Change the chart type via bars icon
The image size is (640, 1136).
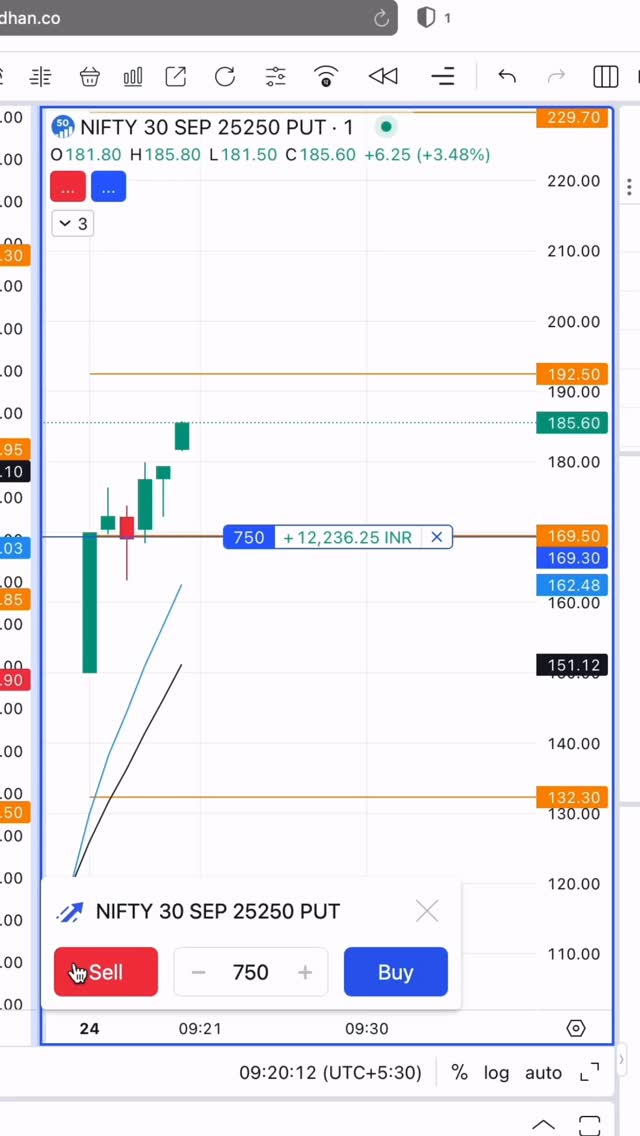click(132, 76)
